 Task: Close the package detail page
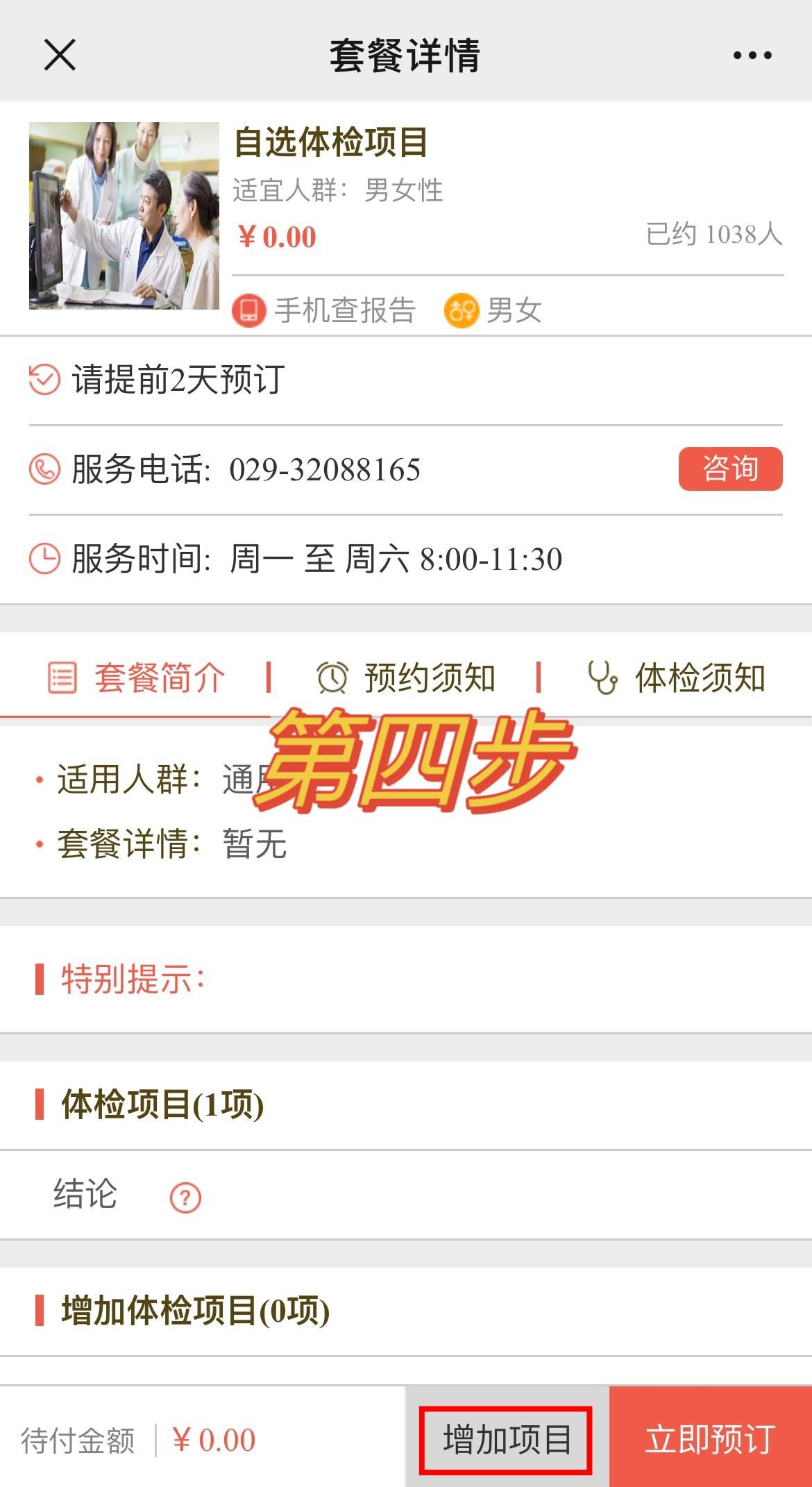point(60,55)
